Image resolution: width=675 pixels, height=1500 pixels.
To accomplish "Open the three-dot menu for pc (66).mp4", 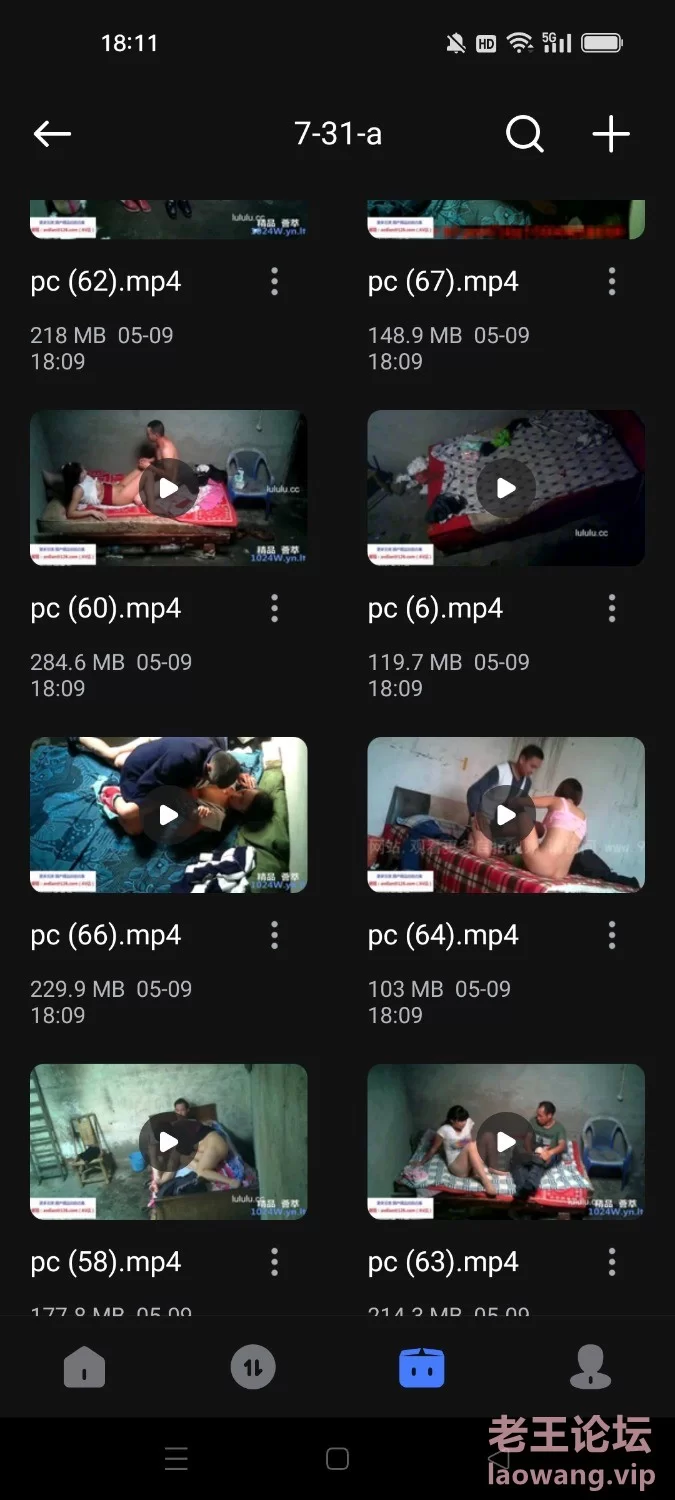I will (275, 936).
